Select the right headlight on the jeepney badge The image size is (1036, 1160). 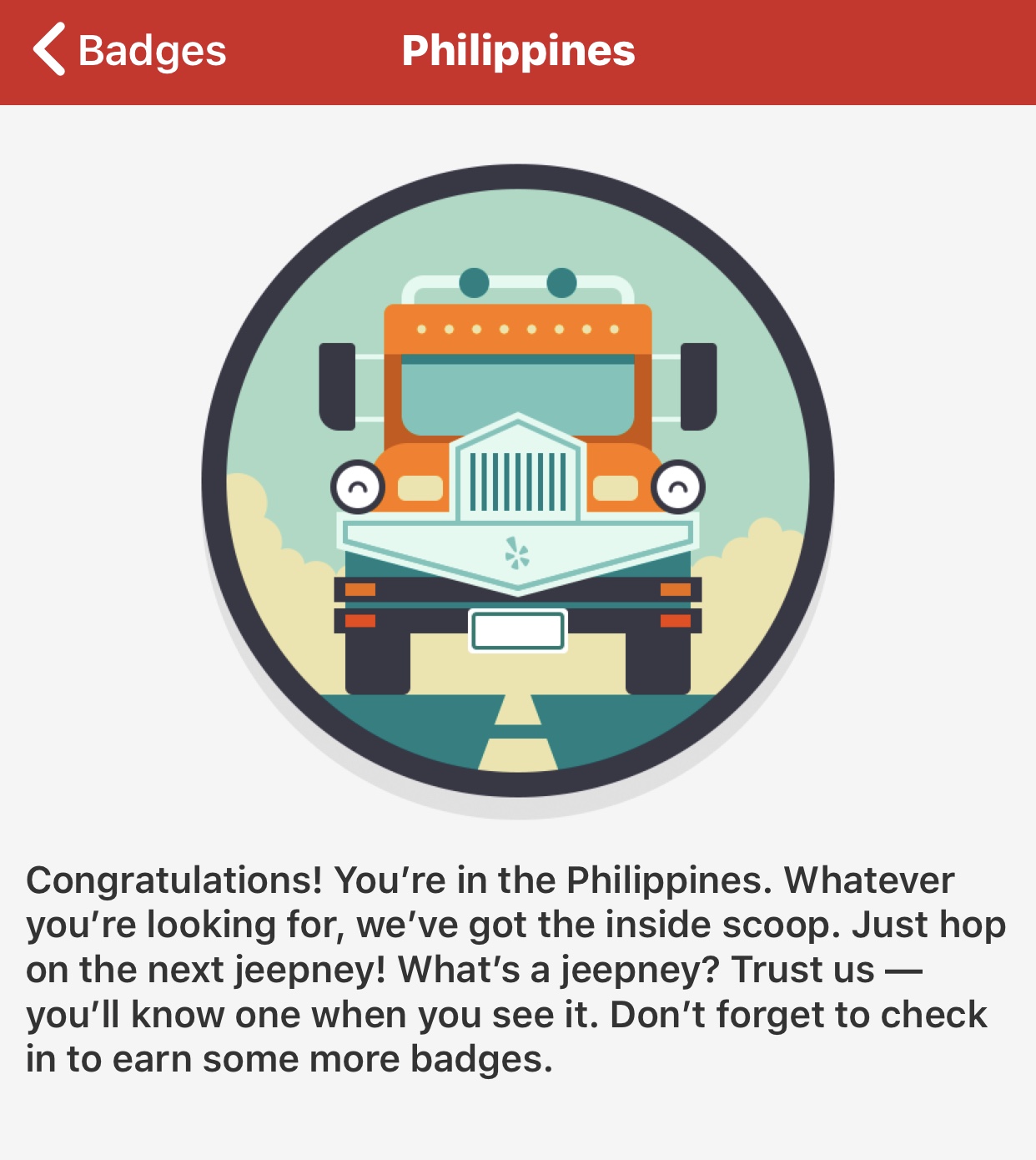point(677,488)
